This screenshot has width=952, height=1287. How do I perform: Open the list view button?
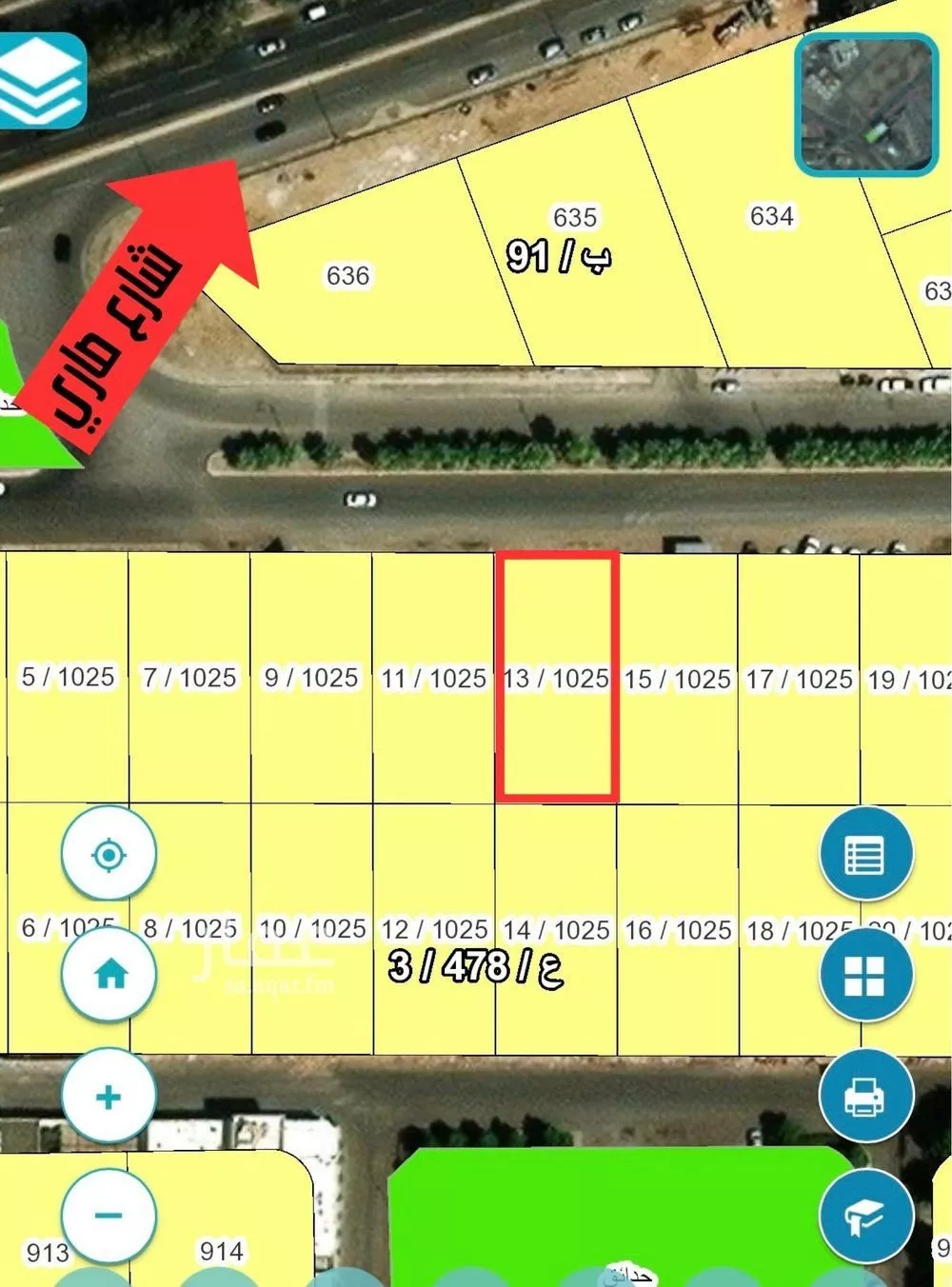tap(865, 854)
